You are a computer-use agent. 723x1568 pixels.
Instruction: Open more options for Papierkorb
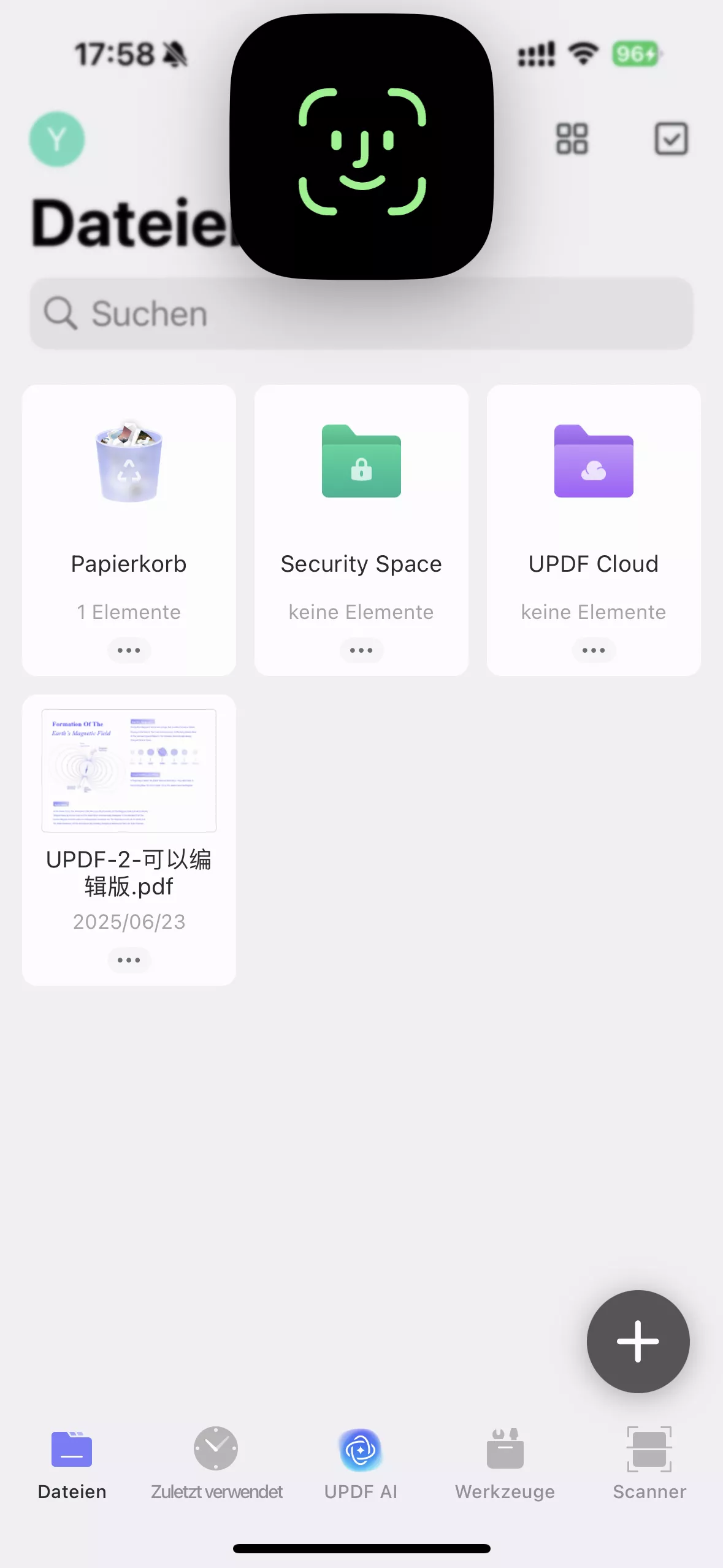coord(128,650)
